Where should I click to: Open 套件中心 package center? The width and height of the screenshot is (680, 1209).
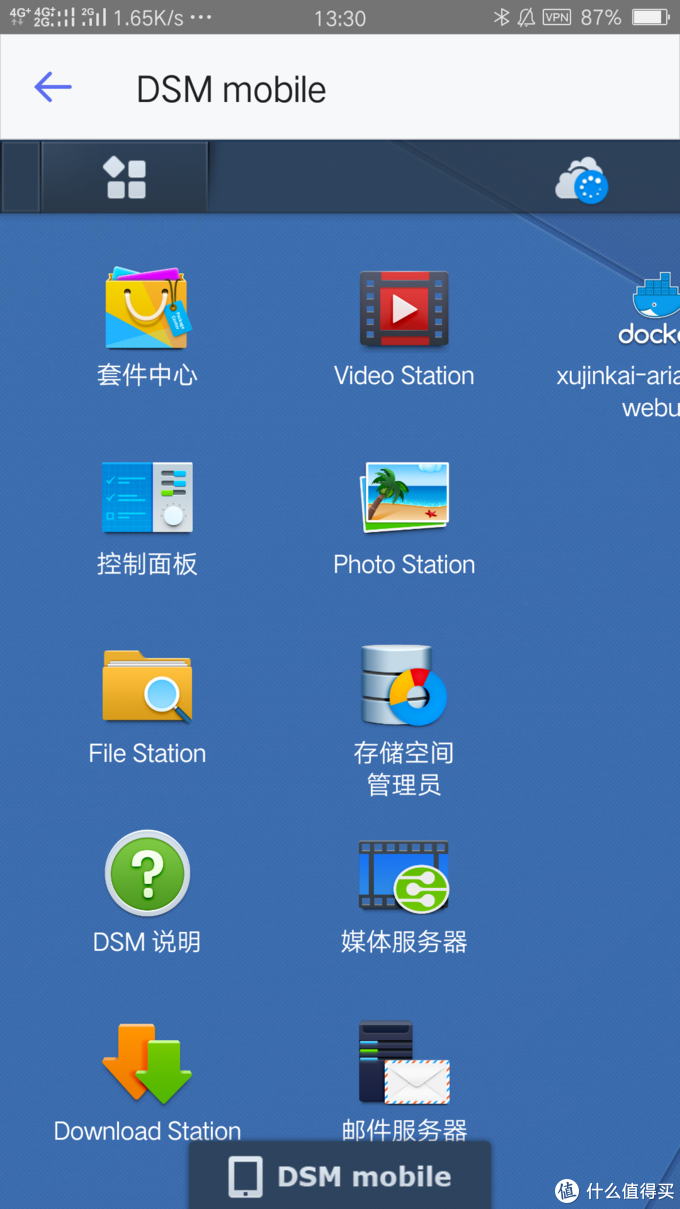[x=147, y=310]
